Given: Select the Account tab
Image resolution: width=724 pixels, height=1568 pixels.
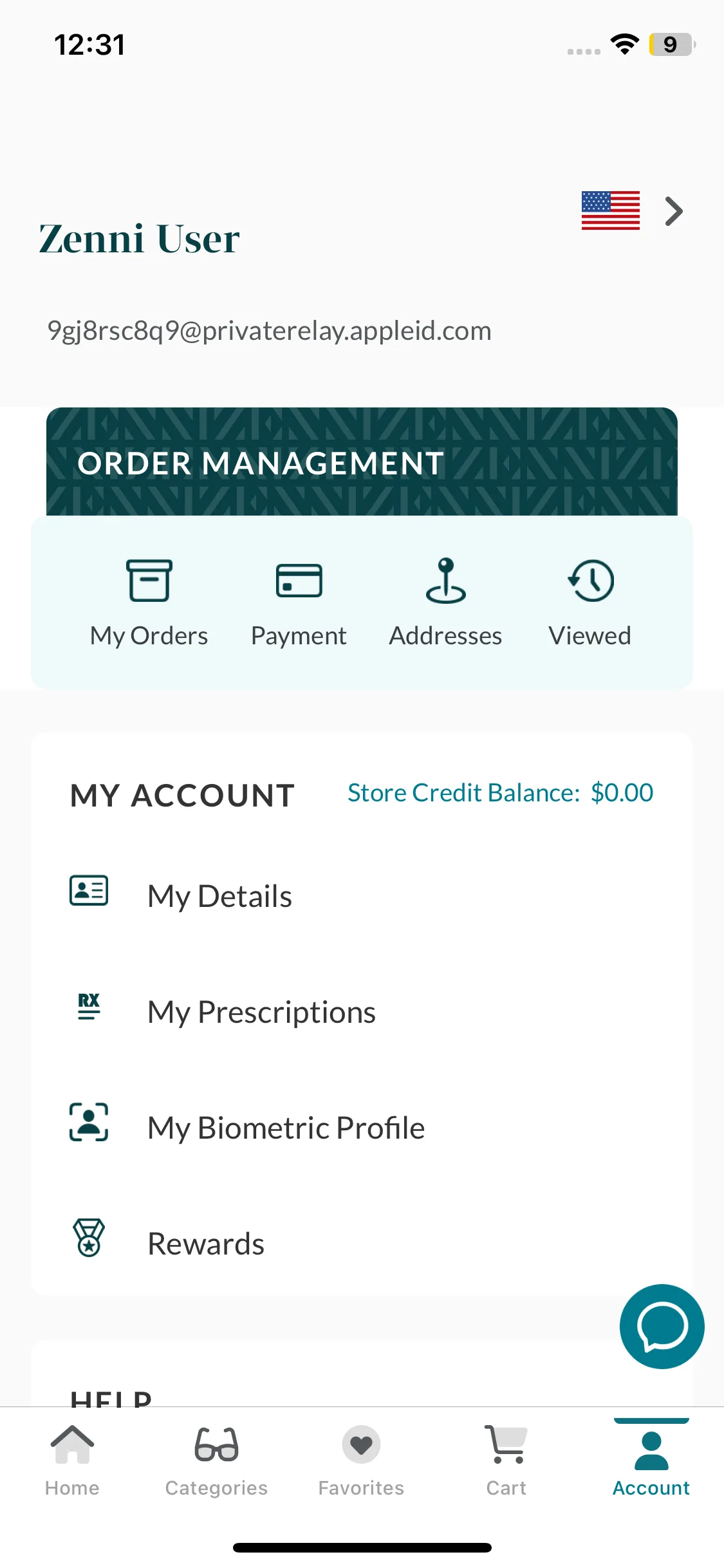Looking at the screenshot, I should (x=651, y=1461).
